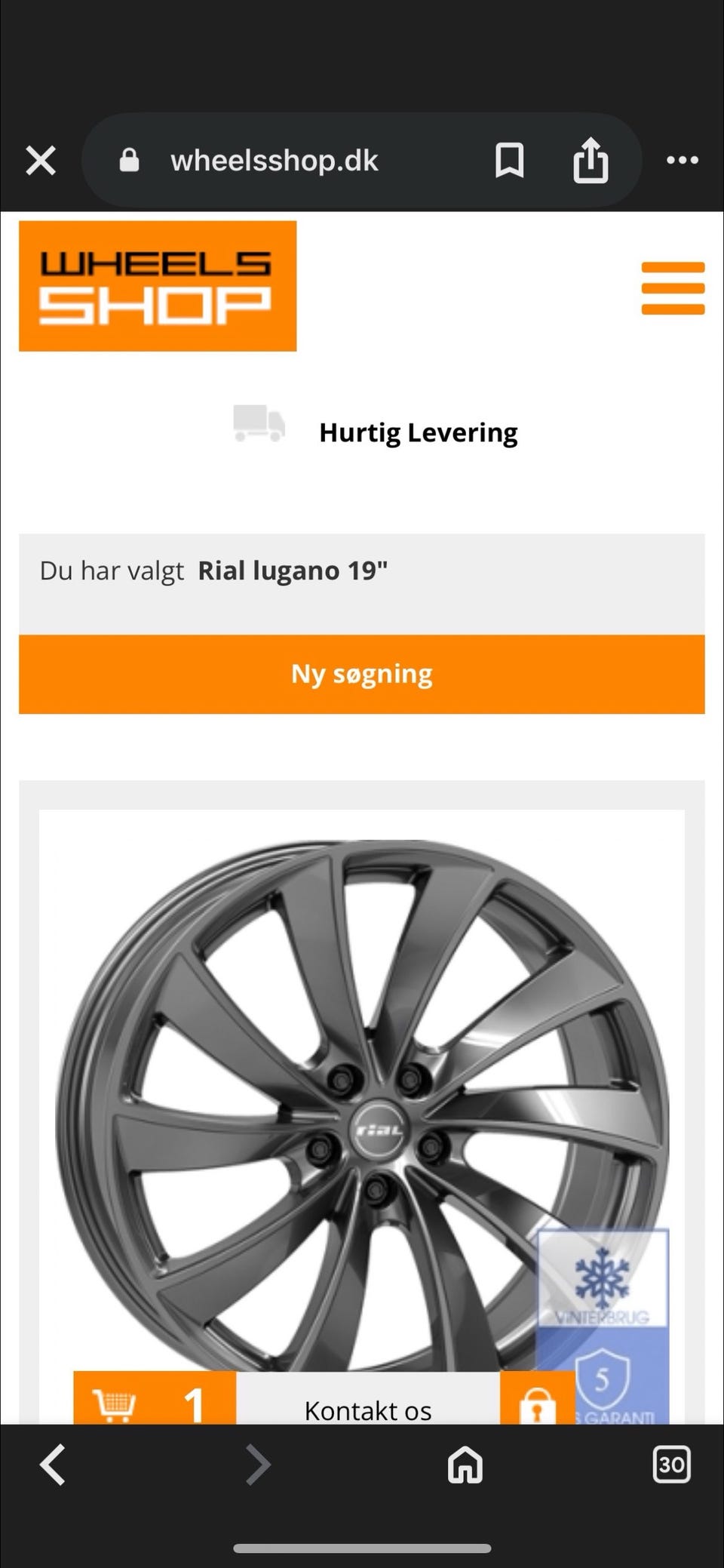Open the browser overflow menu

683,161
